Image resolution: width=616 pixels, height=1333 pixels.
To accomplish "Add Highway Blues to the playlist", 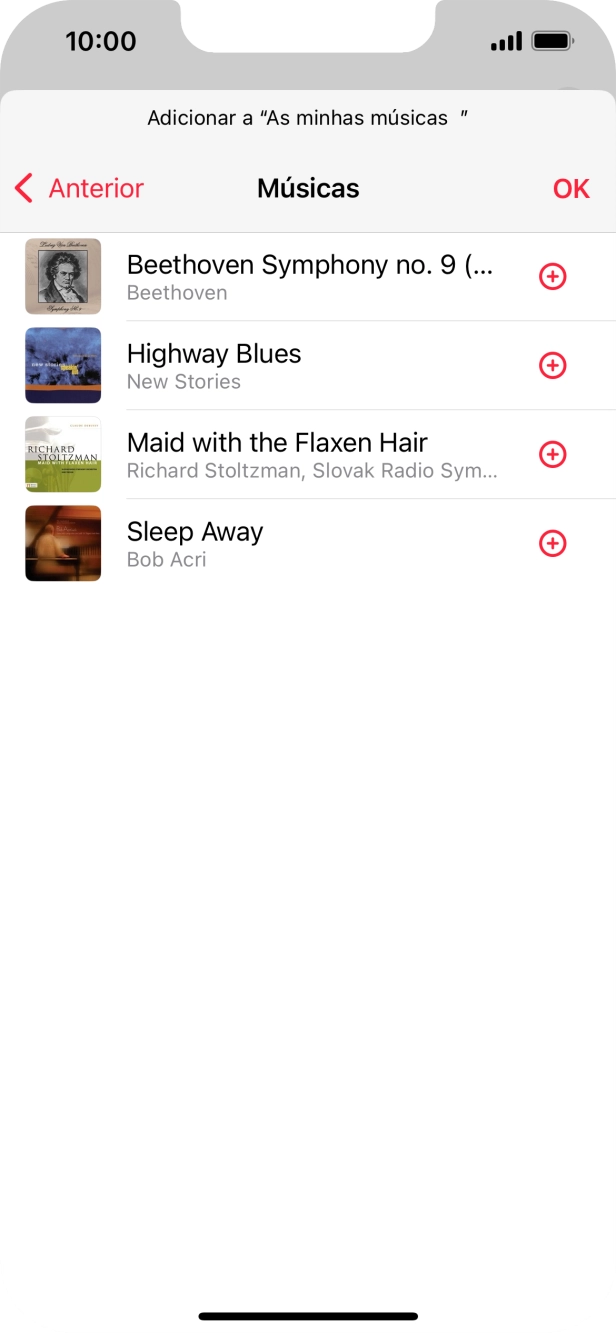I will (553, 366).
